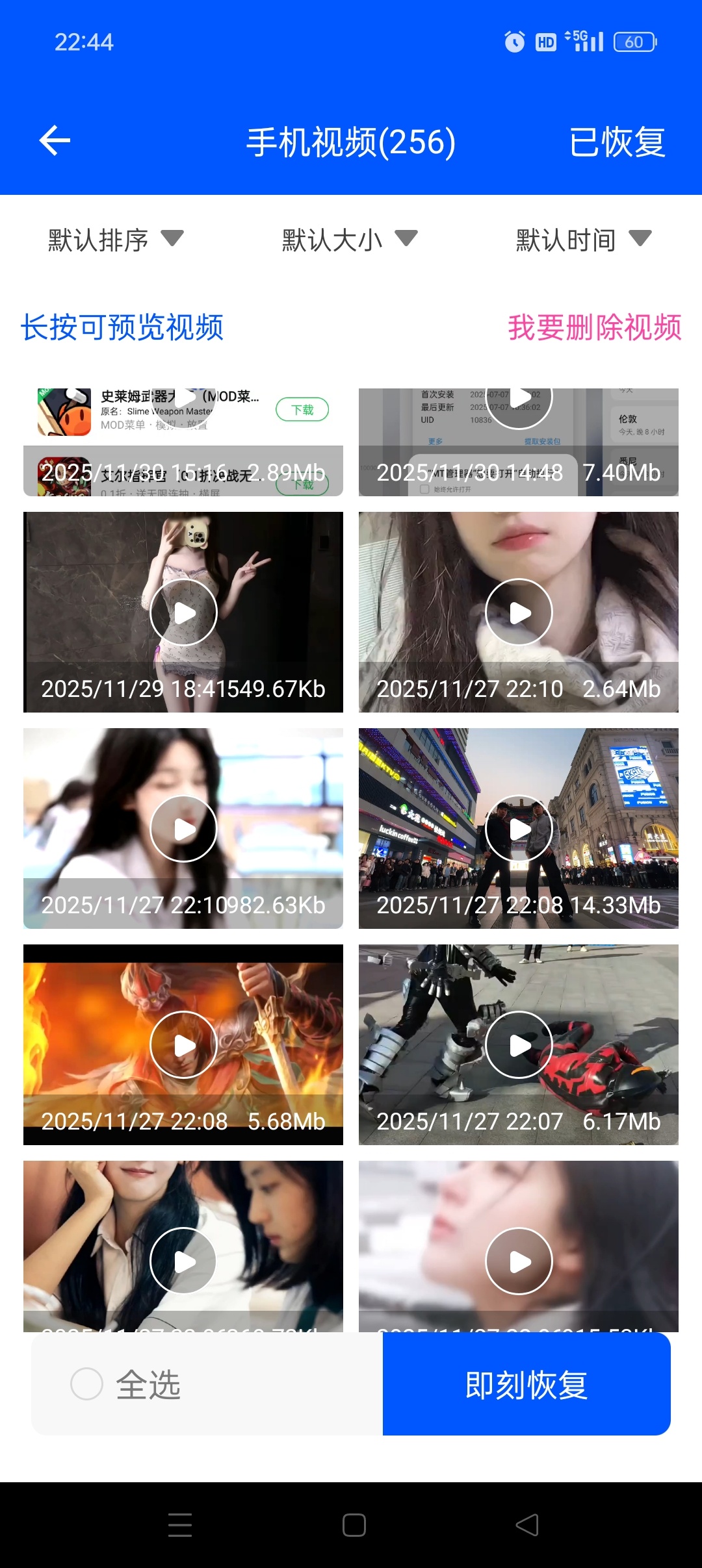This screenshot has width=702, height=1568.
Task: Go to the home screen
Action: pos(354,1524)
